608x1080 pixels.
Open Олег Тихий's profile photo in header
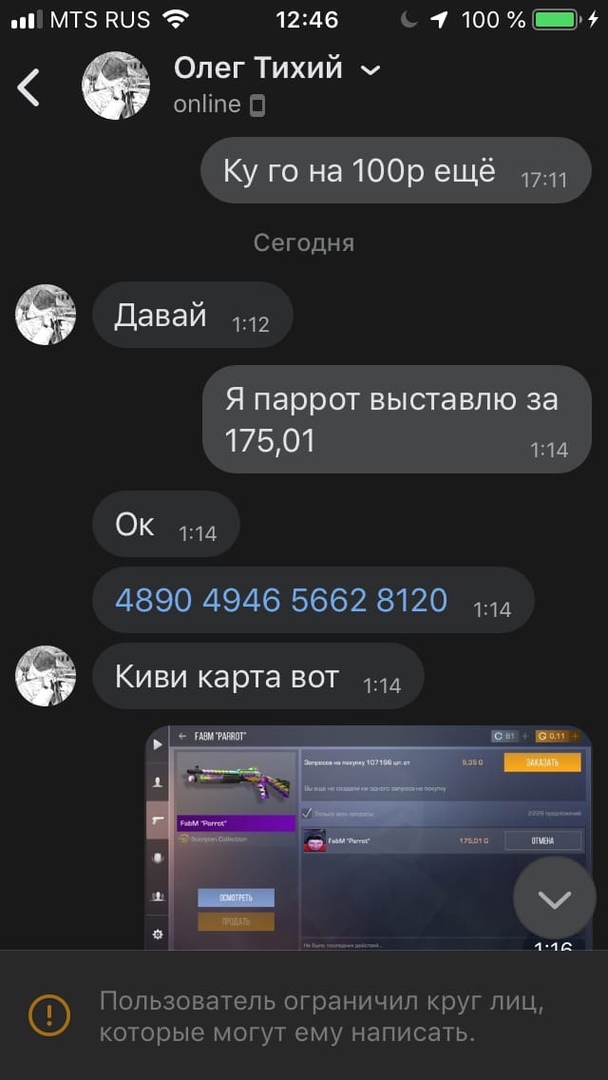(116, 86)
